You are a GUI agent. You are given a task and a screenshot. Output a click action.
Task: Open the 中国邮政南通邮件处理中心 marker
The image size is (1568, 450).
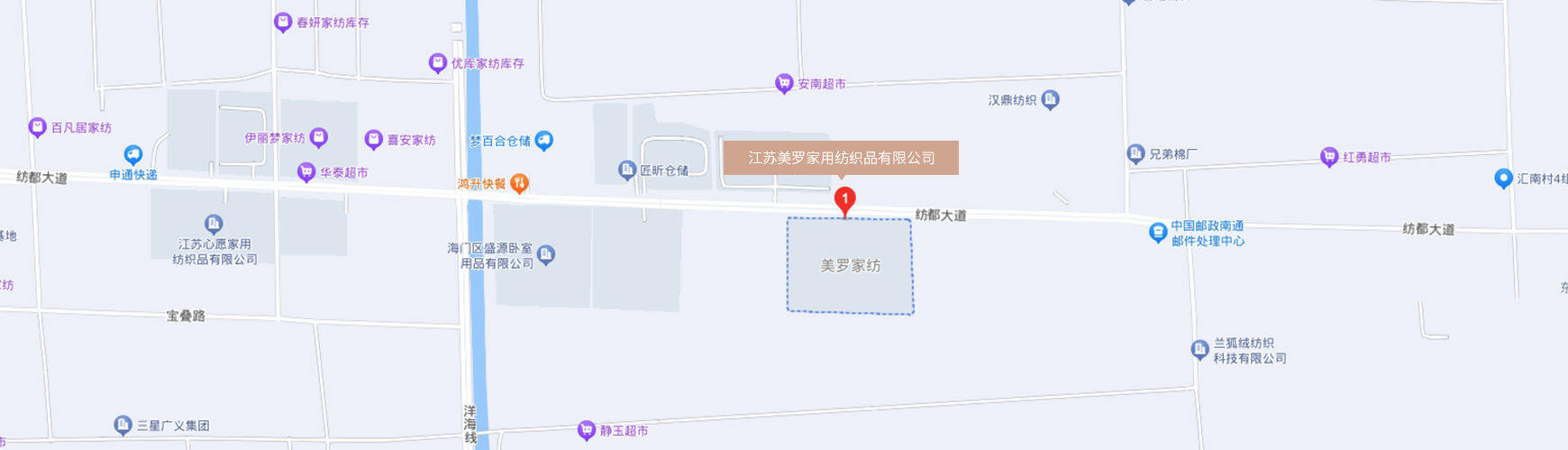tap(1158, 233)
